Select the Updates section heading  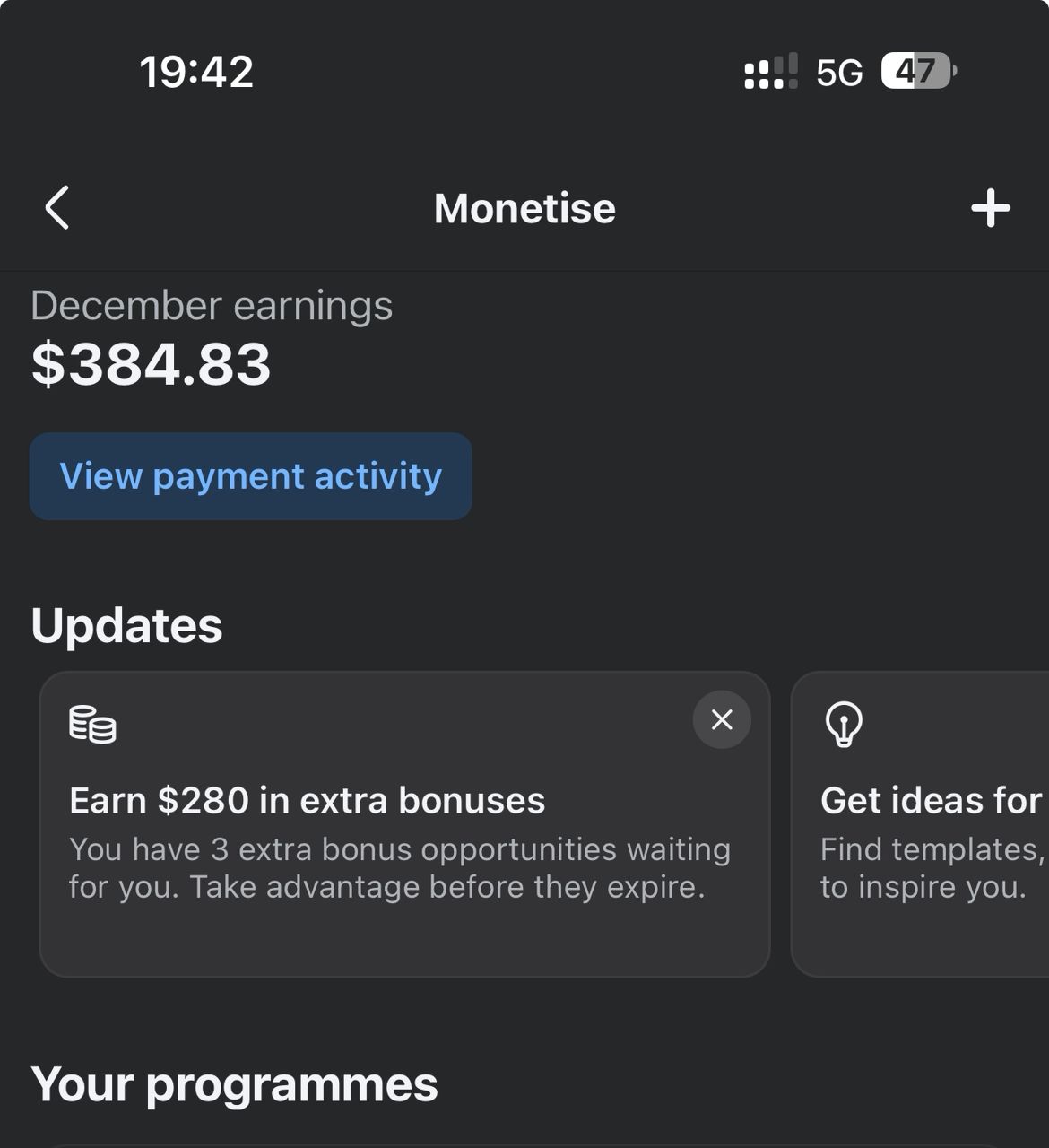click(126, 626)
